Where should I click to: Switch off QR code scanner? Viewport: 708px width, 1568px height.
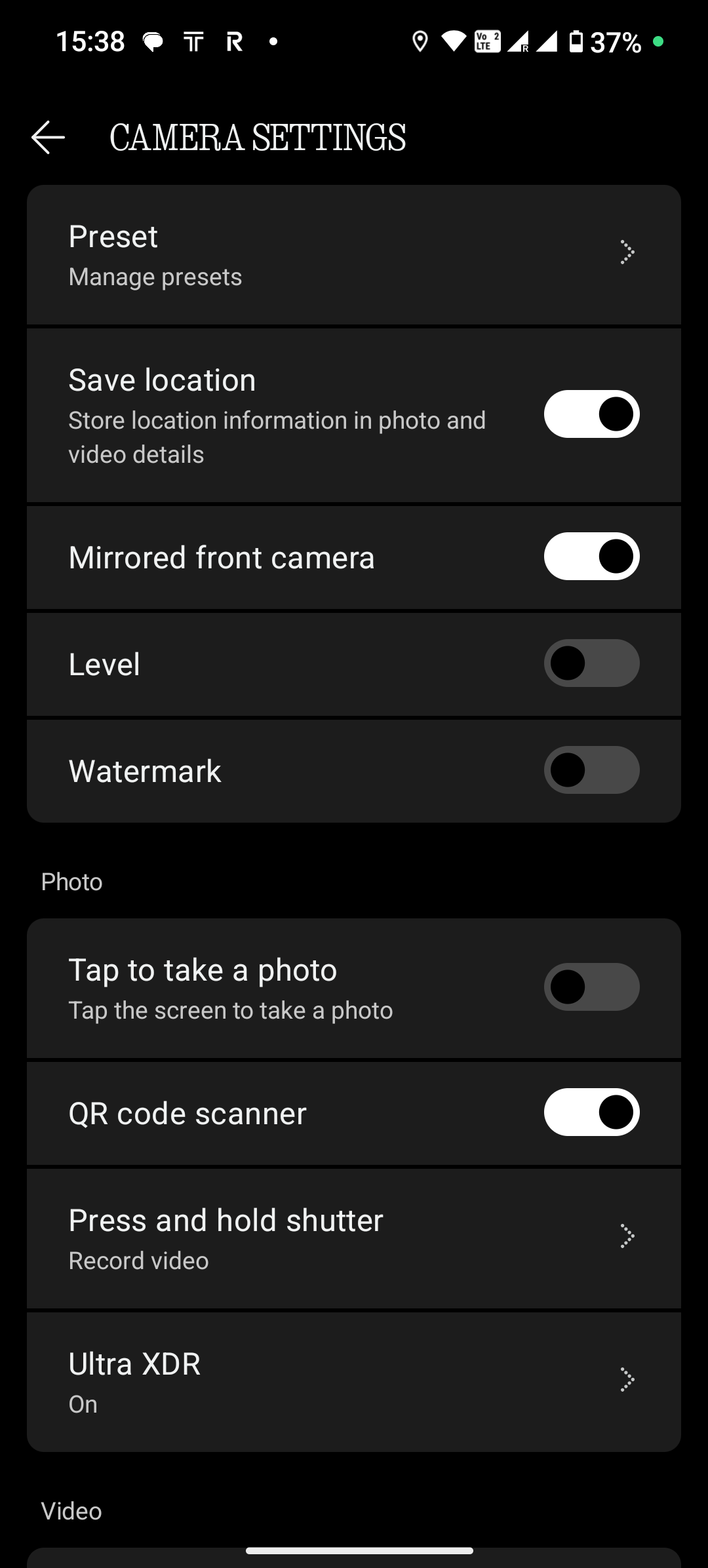click(591, 1112)
